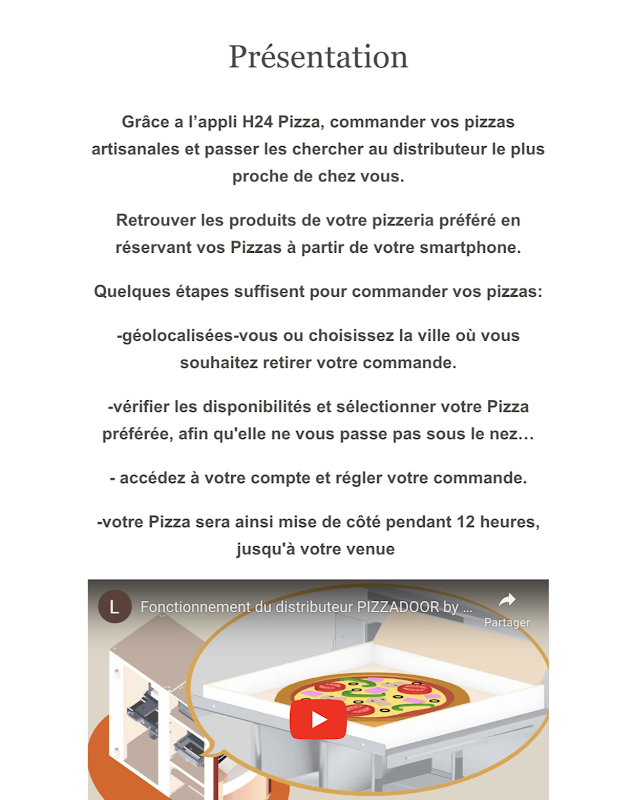Image resolution: width=634 pixels, height=800 pixels.
Task: Open the channel avatar "L"
Action: tap(114, 607)
